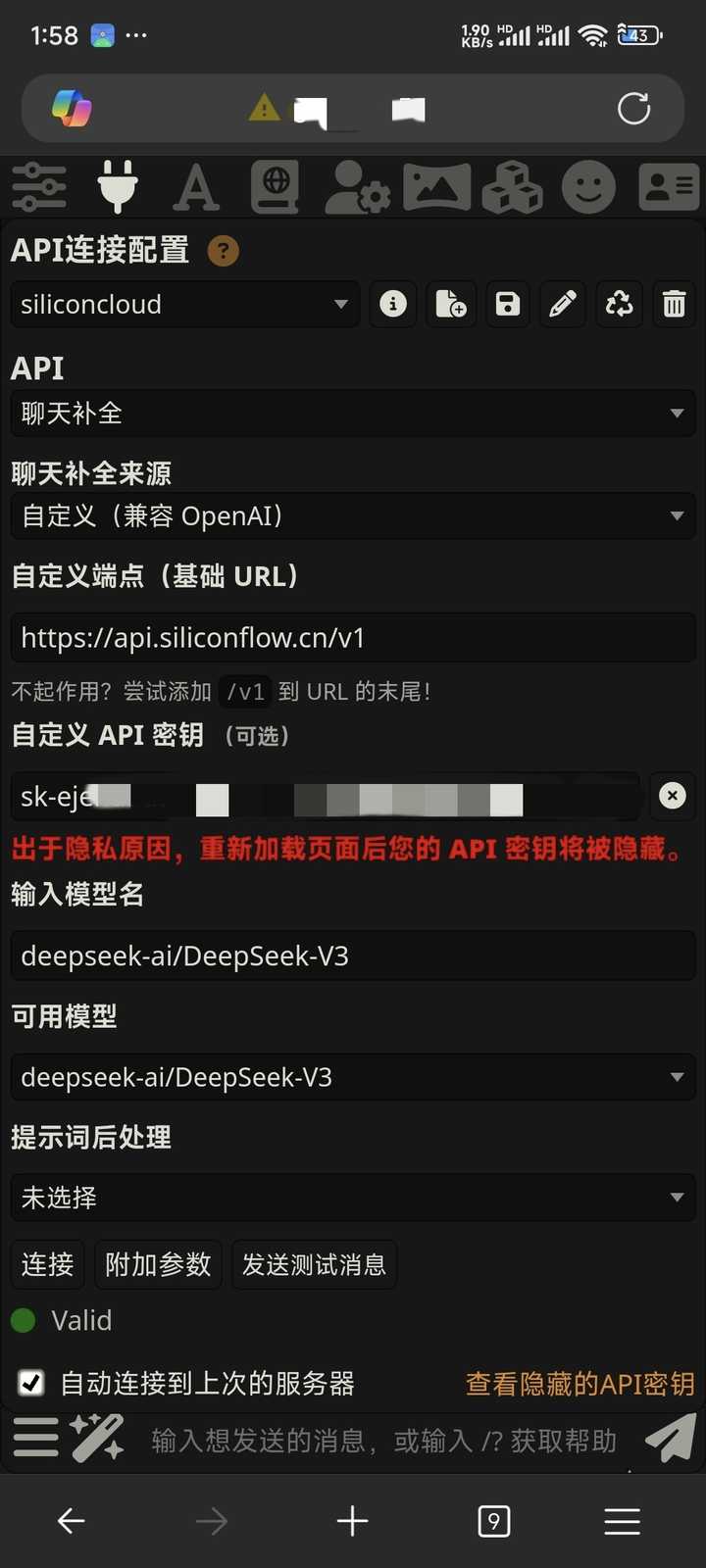Expand the 聊天补全 API type dropdown
The width and height of the screenshot is (706, 1568).
(x=353, y=413)
